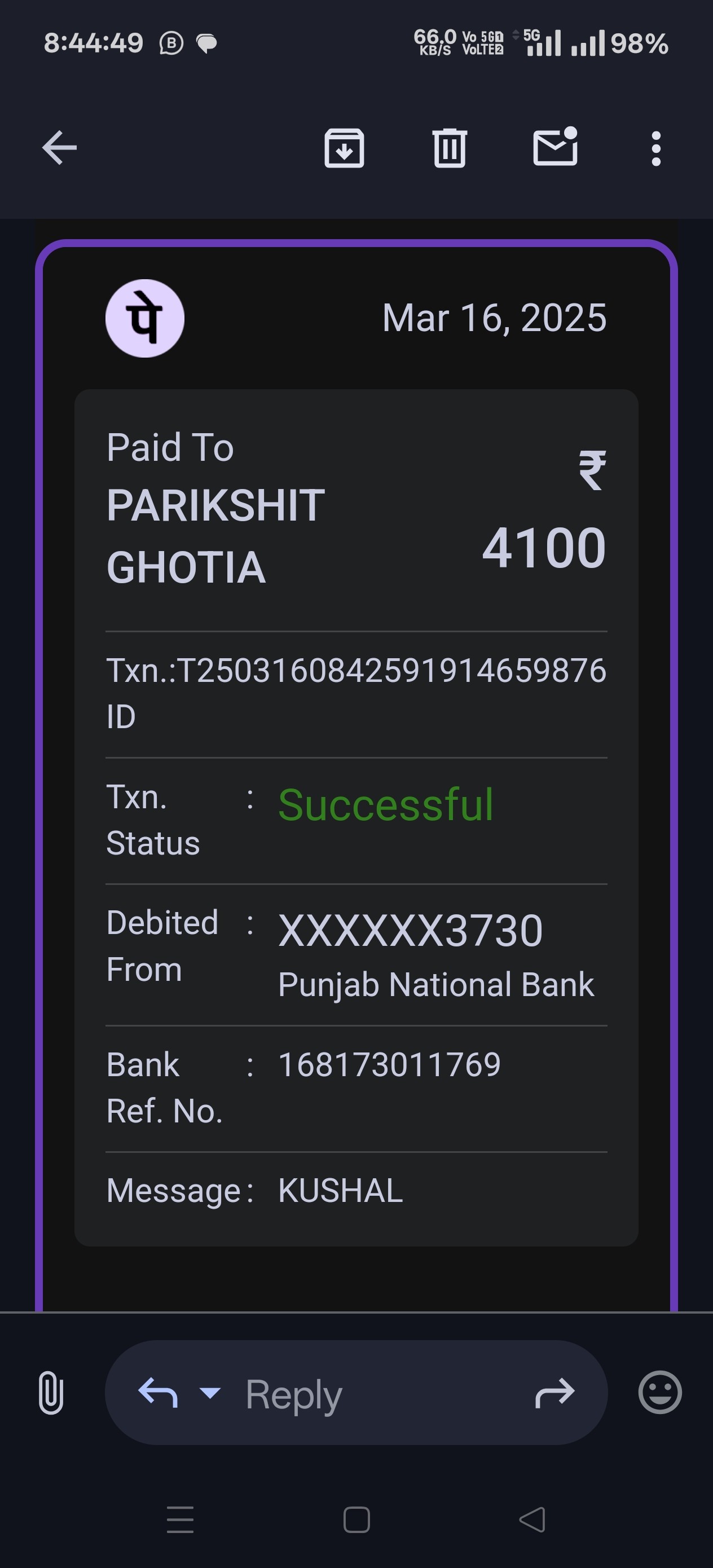Mark this email as unread
The width and height of the screenshot is (713, 1568).
pos(555,147)
